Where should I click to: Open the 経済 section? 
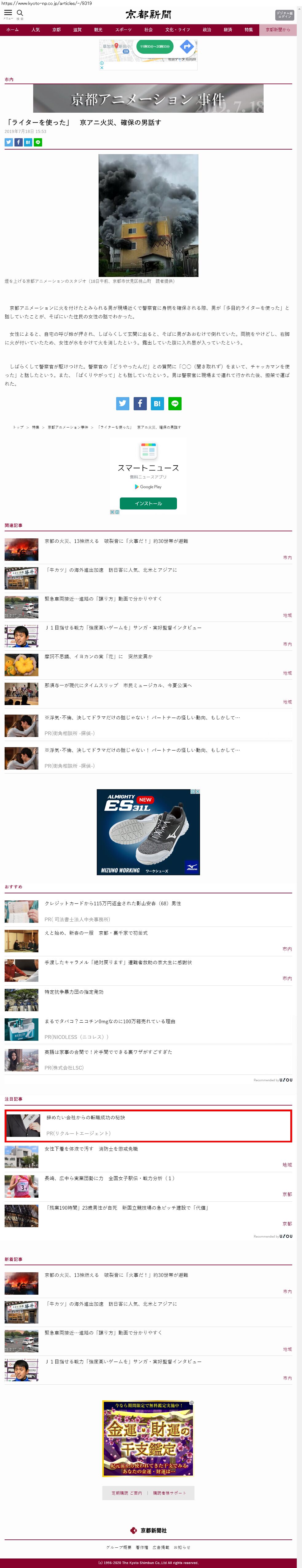(228, 30)
